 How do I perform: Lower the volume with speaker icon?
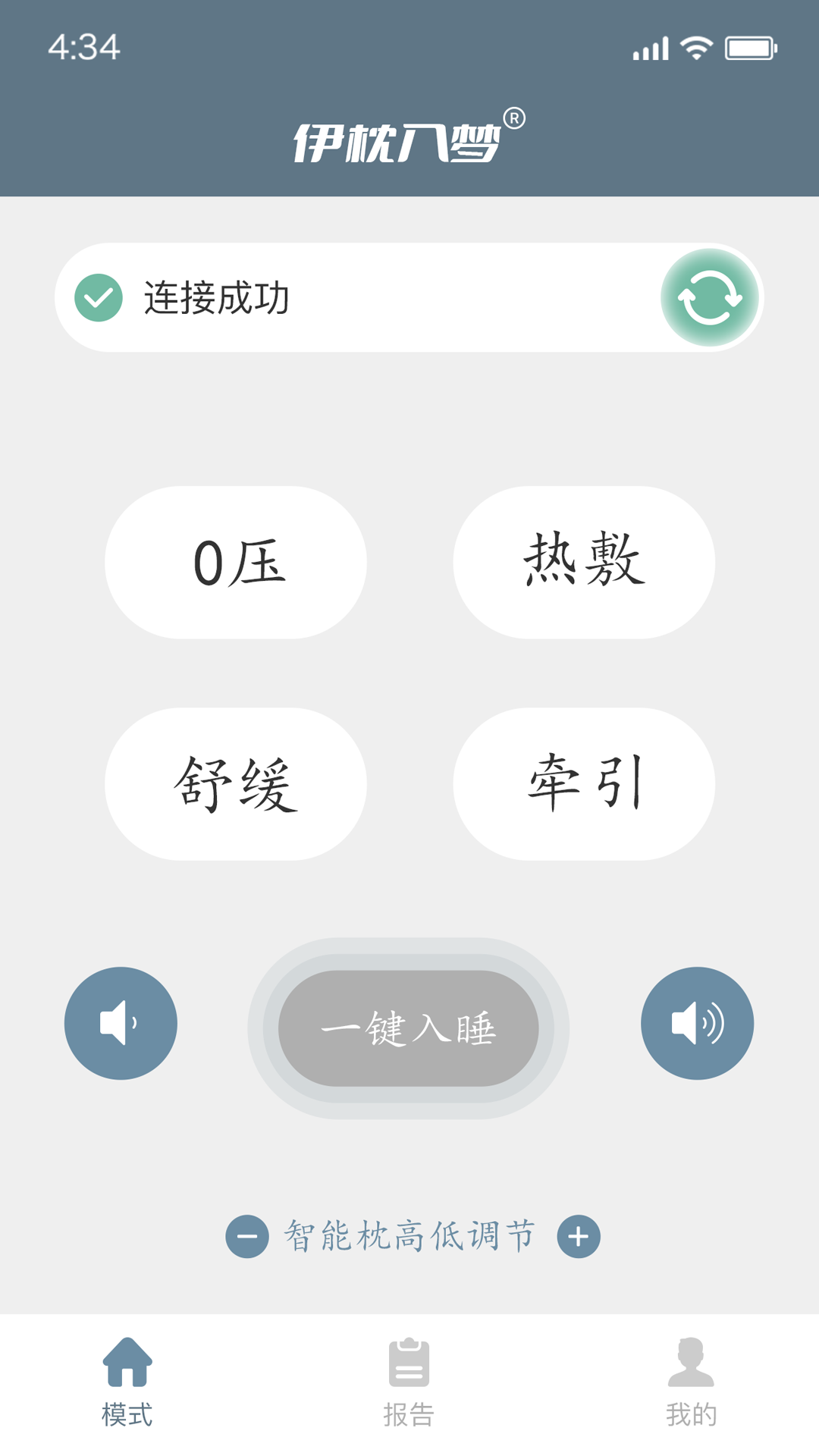[121, 1023]
